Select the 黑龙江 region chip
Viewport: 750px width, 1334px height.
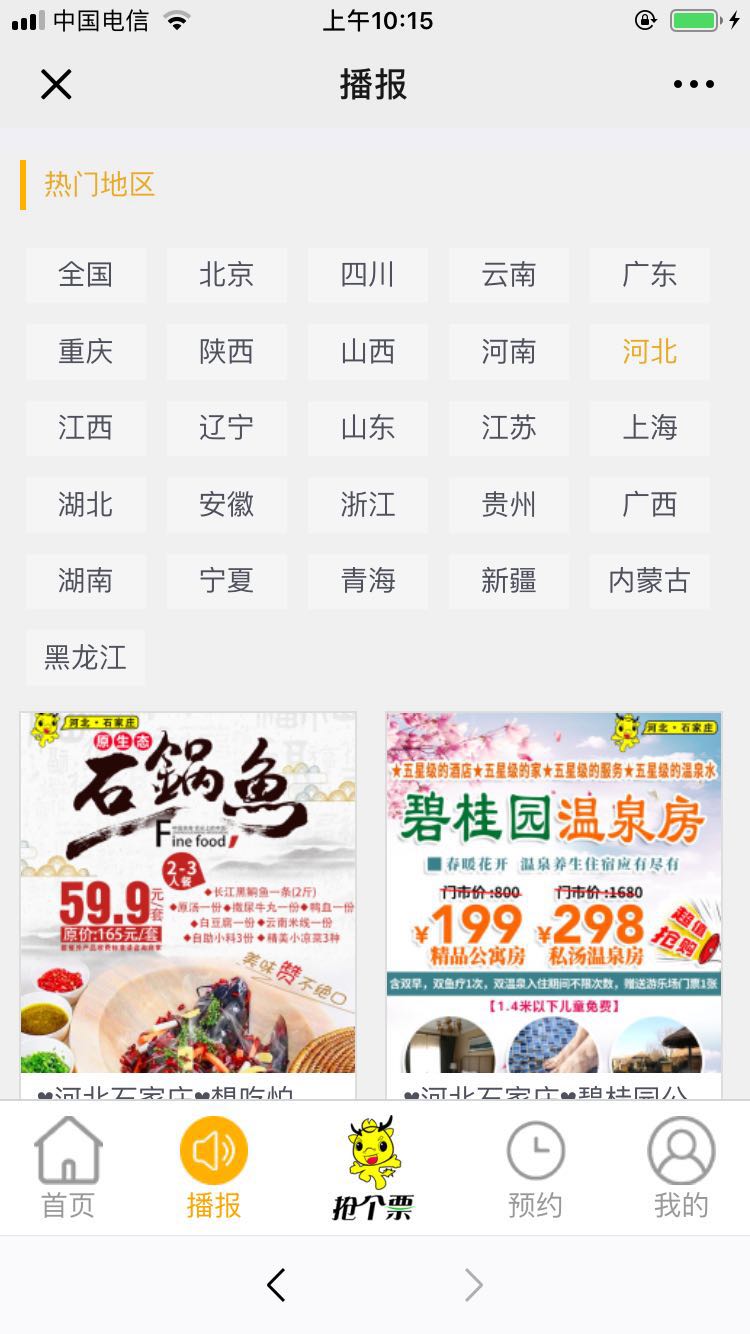(x=85, y=658)
